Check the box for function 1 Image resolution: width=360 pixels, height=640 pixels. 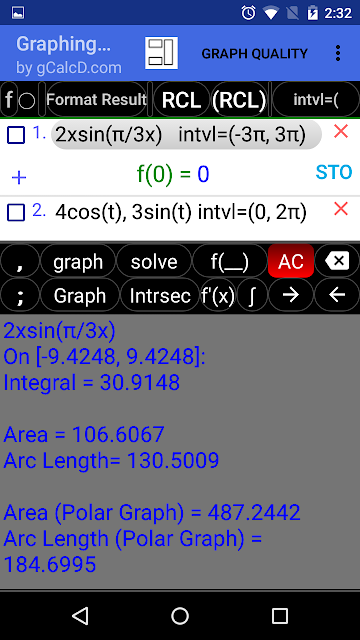[16, 135]
